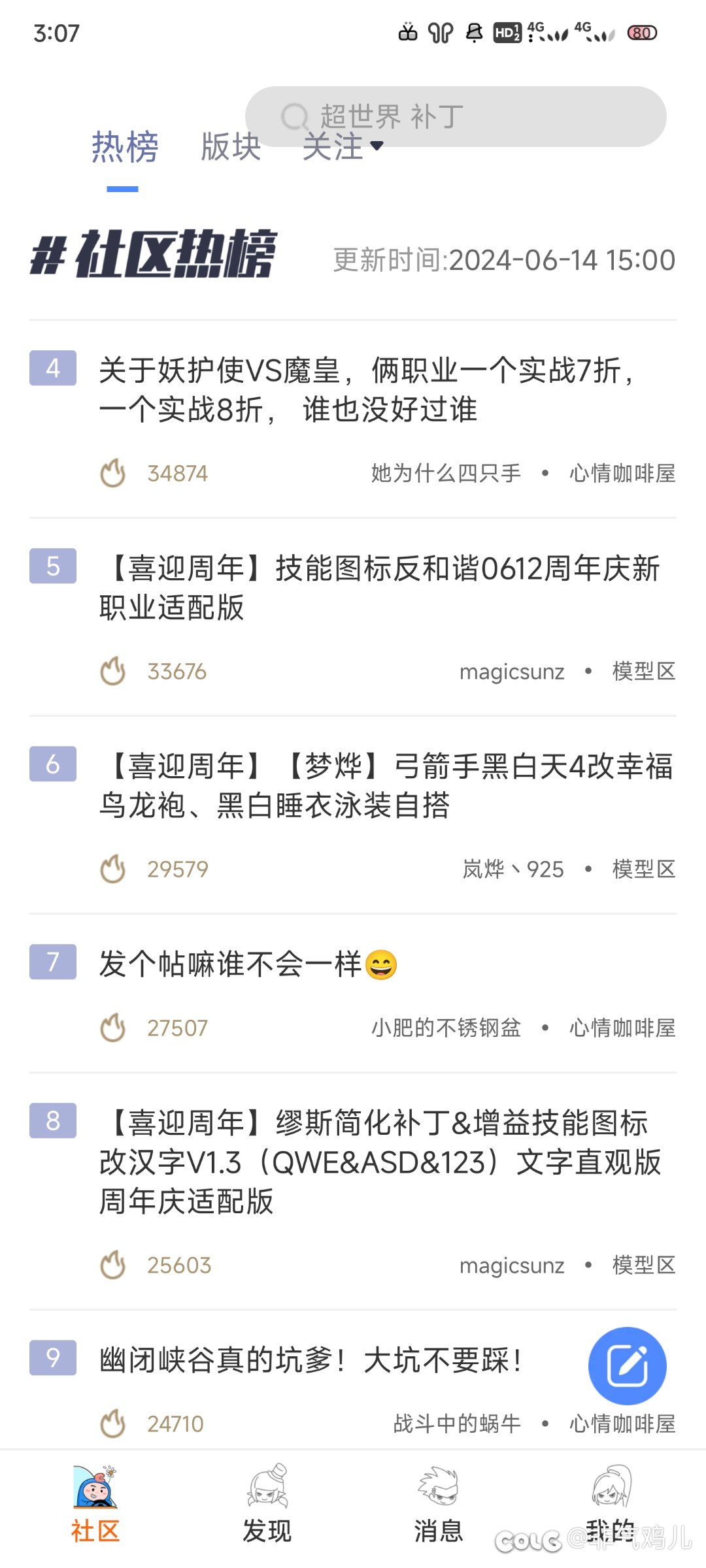Switch to the 版块 tab

(x=231, y=147)
